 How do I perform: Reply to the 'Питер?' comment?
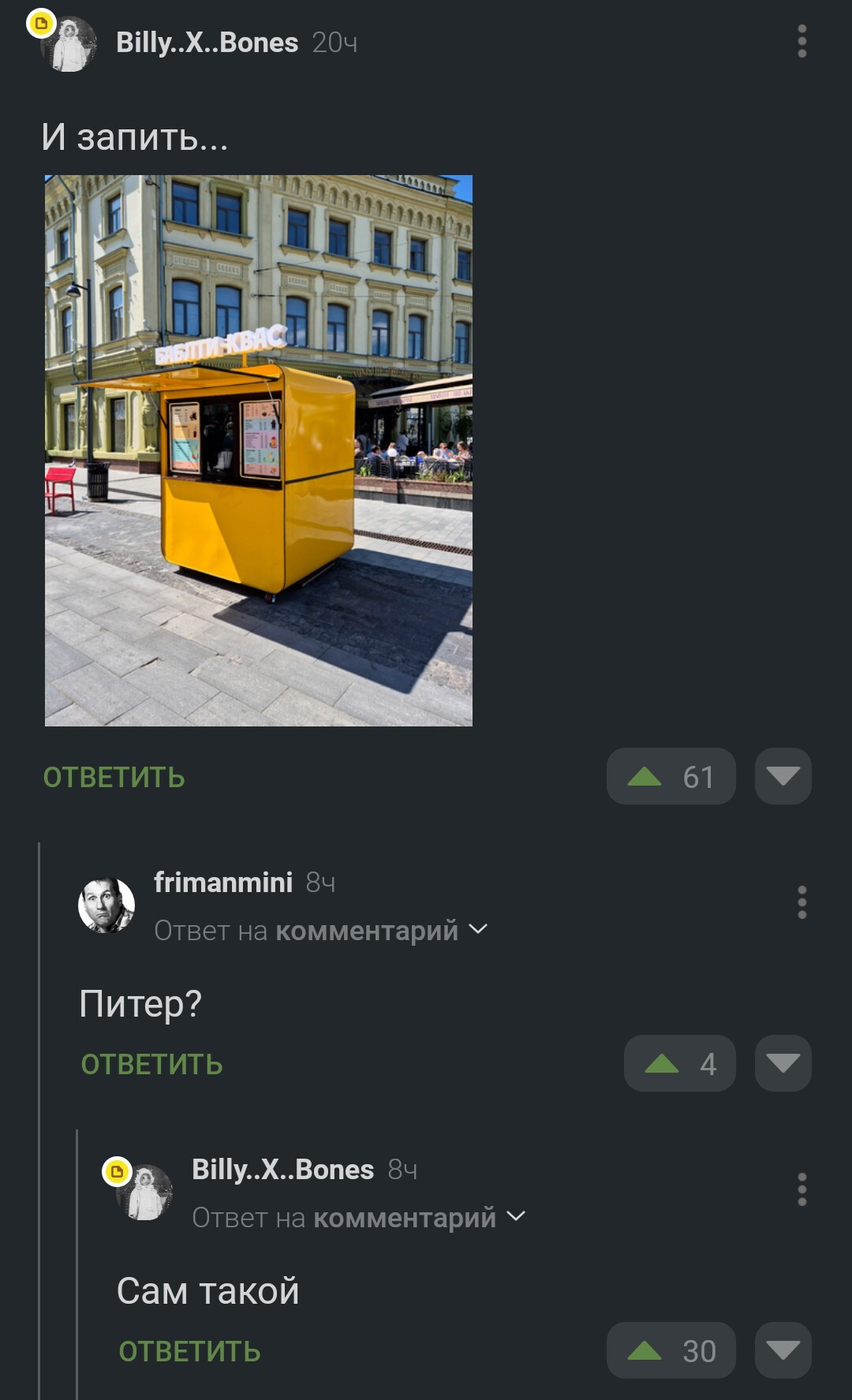pos(151,1064)
